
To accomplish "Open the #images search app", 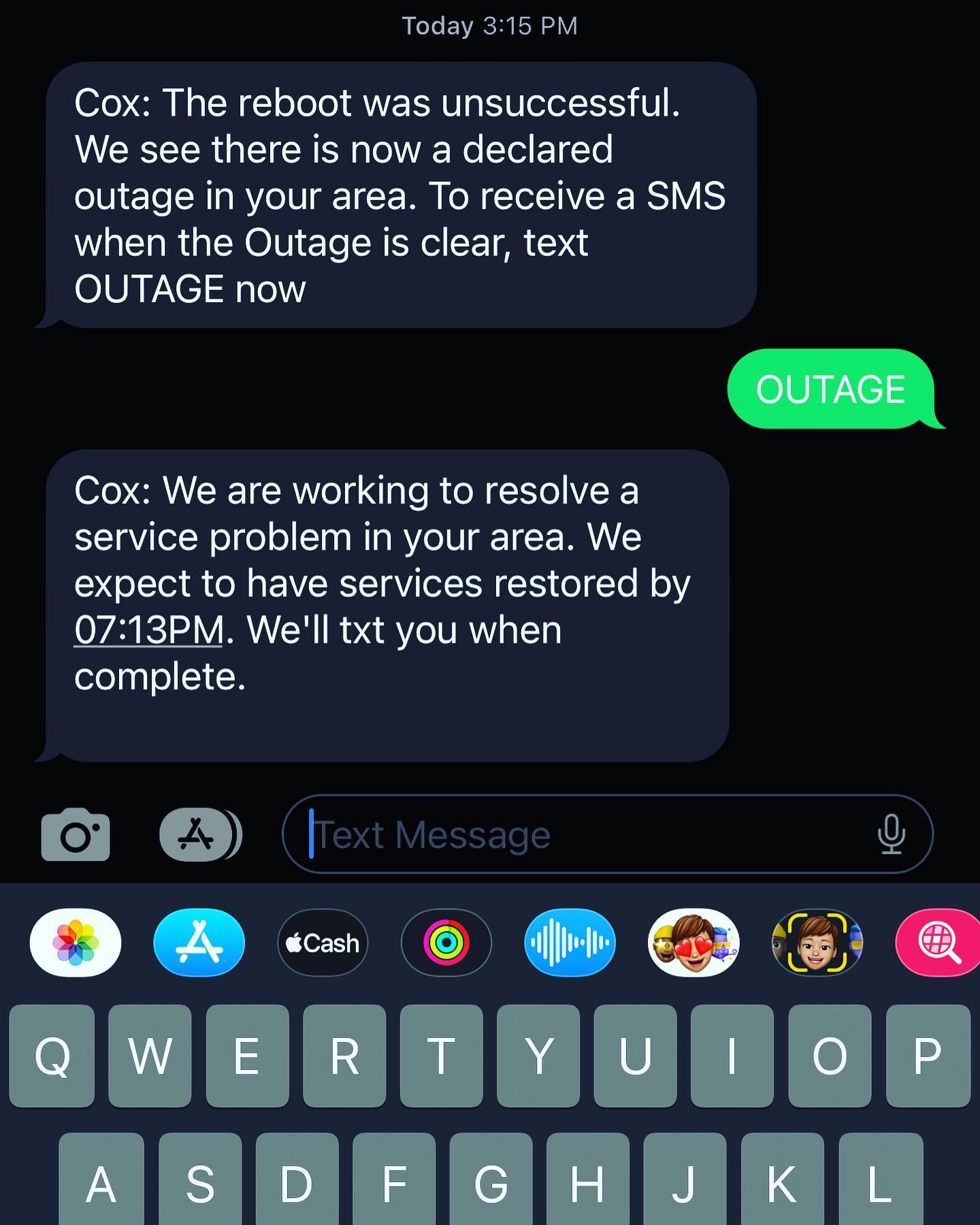I will [939, 943].
